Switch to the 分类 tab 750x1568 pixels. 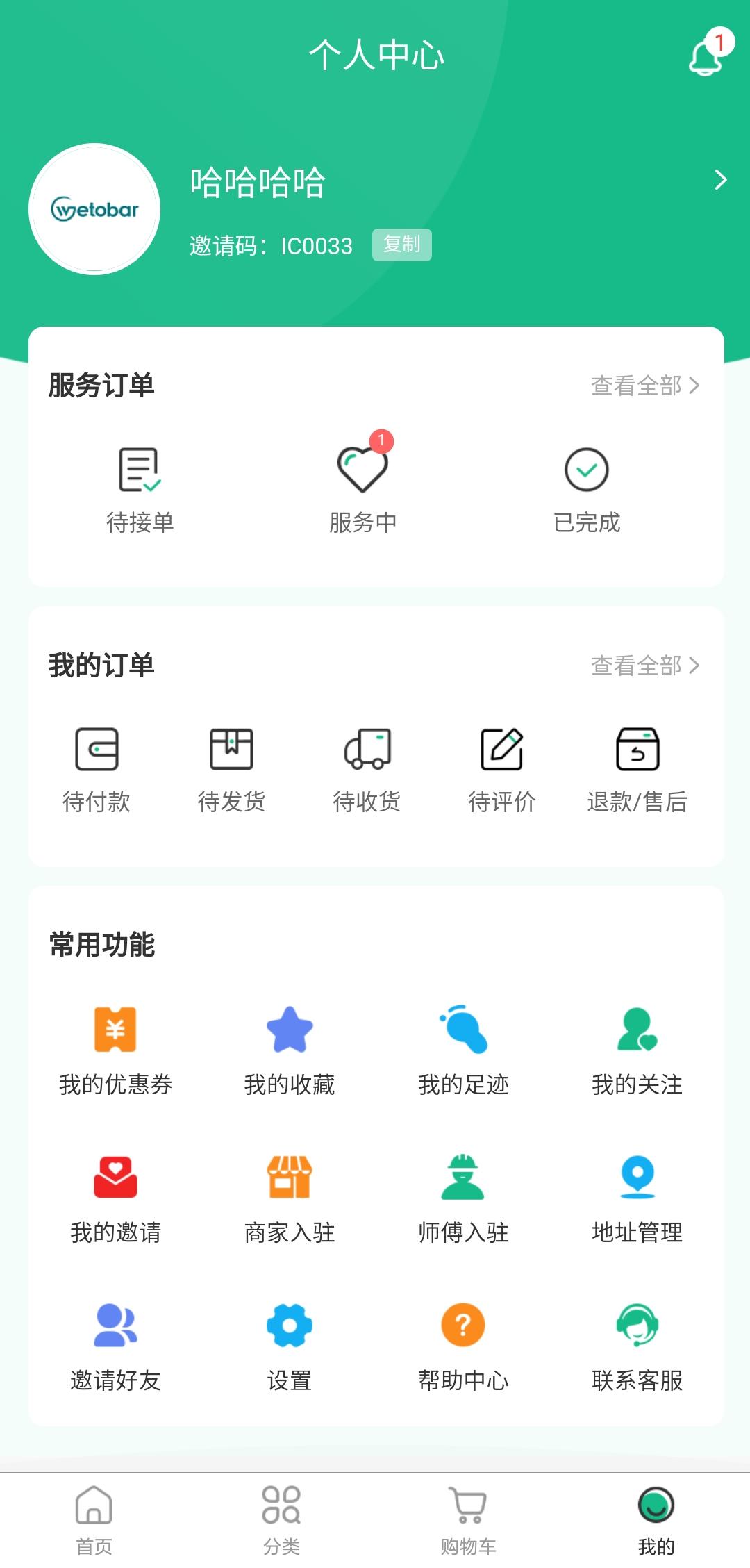coord(281,1519)
